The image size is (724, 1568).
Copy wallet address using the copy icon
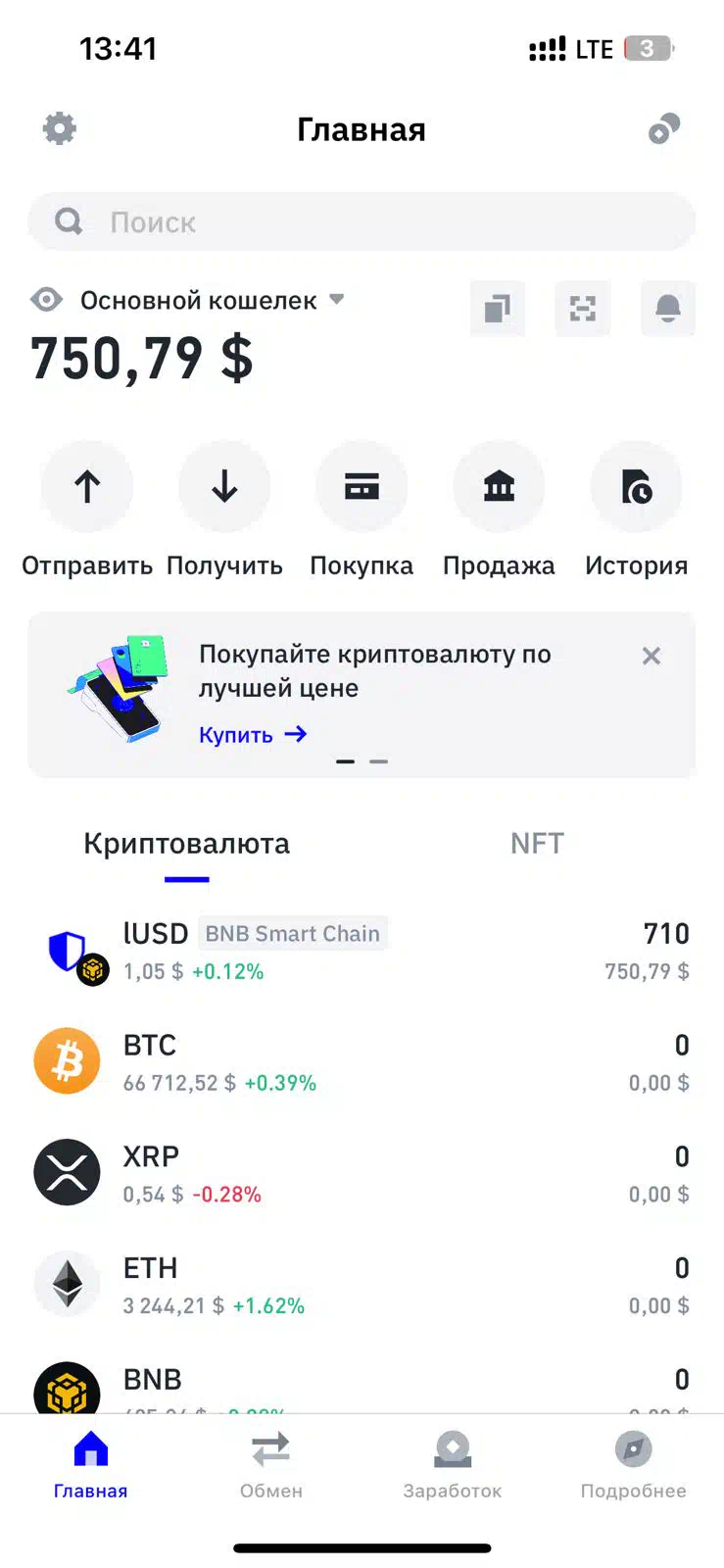coord(497,309)
